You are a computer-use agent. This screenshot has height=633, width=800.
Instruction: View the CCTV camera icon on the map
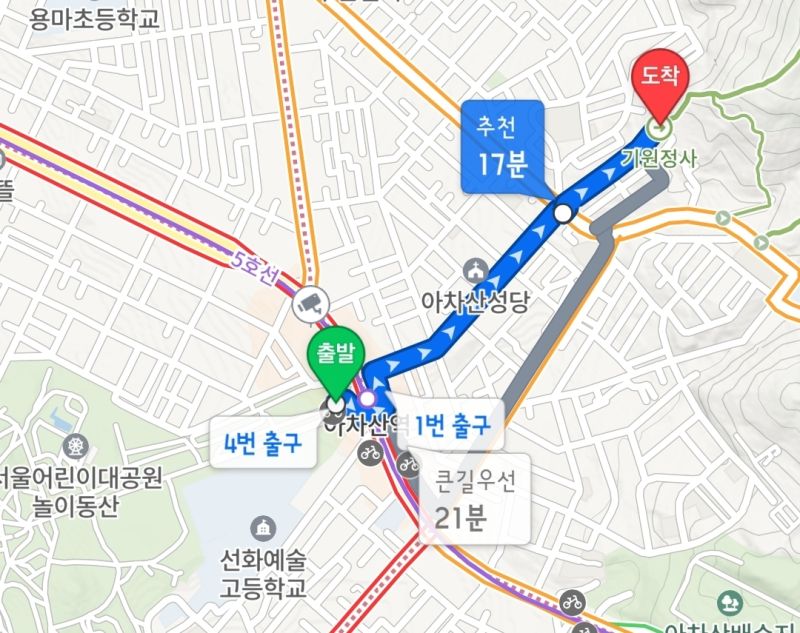point(310,302)
